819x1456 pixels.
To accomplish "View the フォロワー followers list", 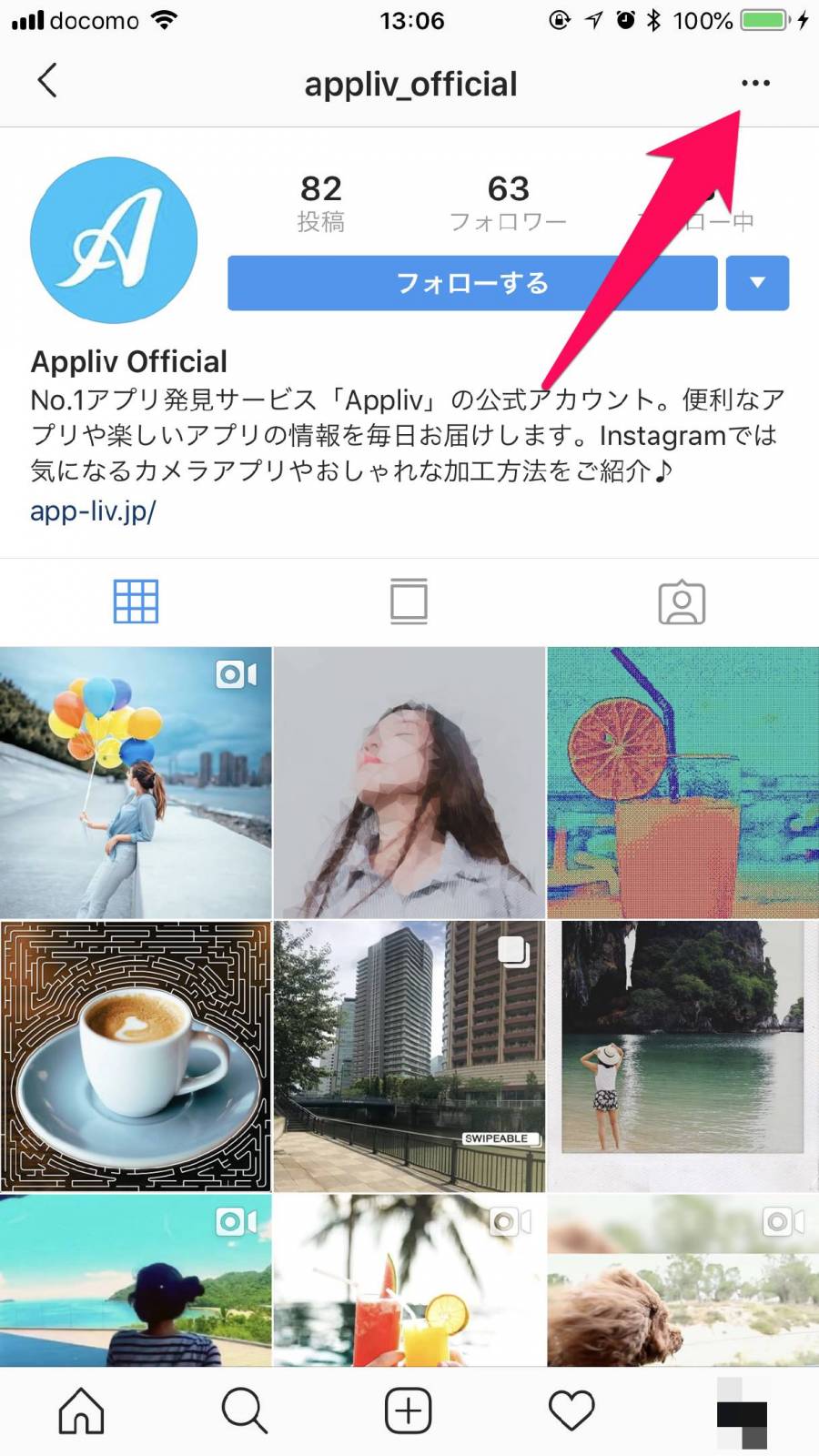I will pyautogui.click(x=508, y=202).
